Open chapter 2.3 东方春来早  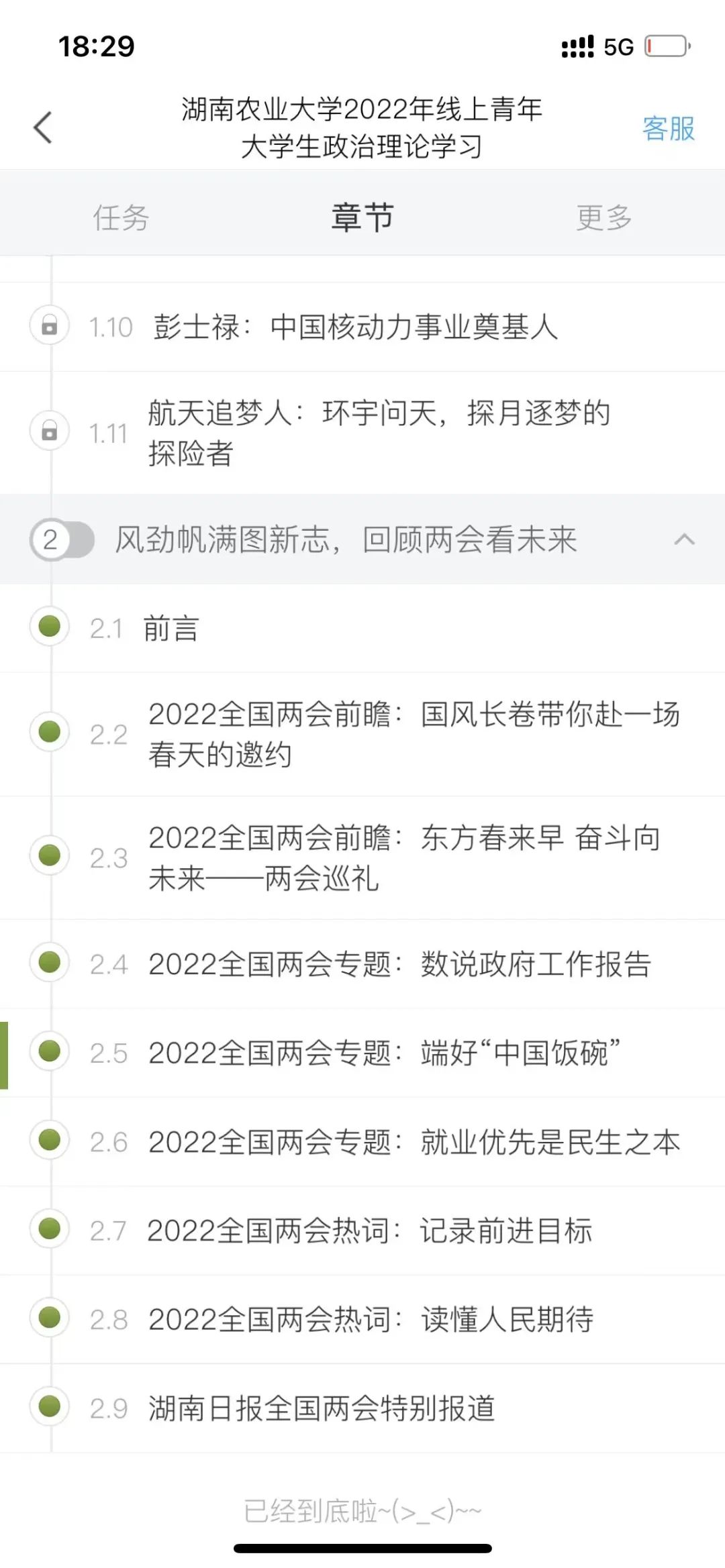(403, 857)
